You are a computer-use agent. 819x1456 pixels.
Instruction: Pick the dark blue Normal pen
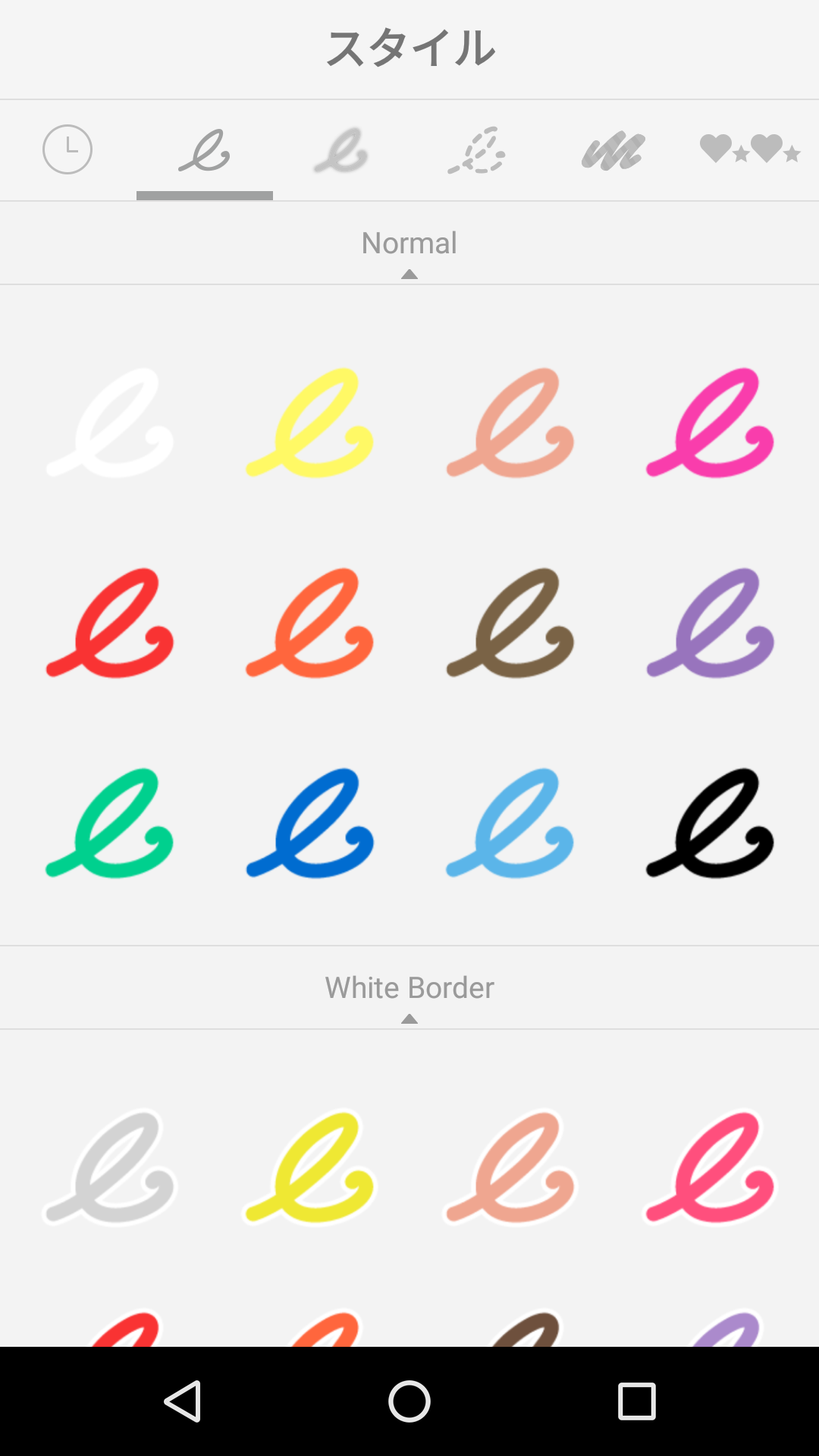click(309, 824)
